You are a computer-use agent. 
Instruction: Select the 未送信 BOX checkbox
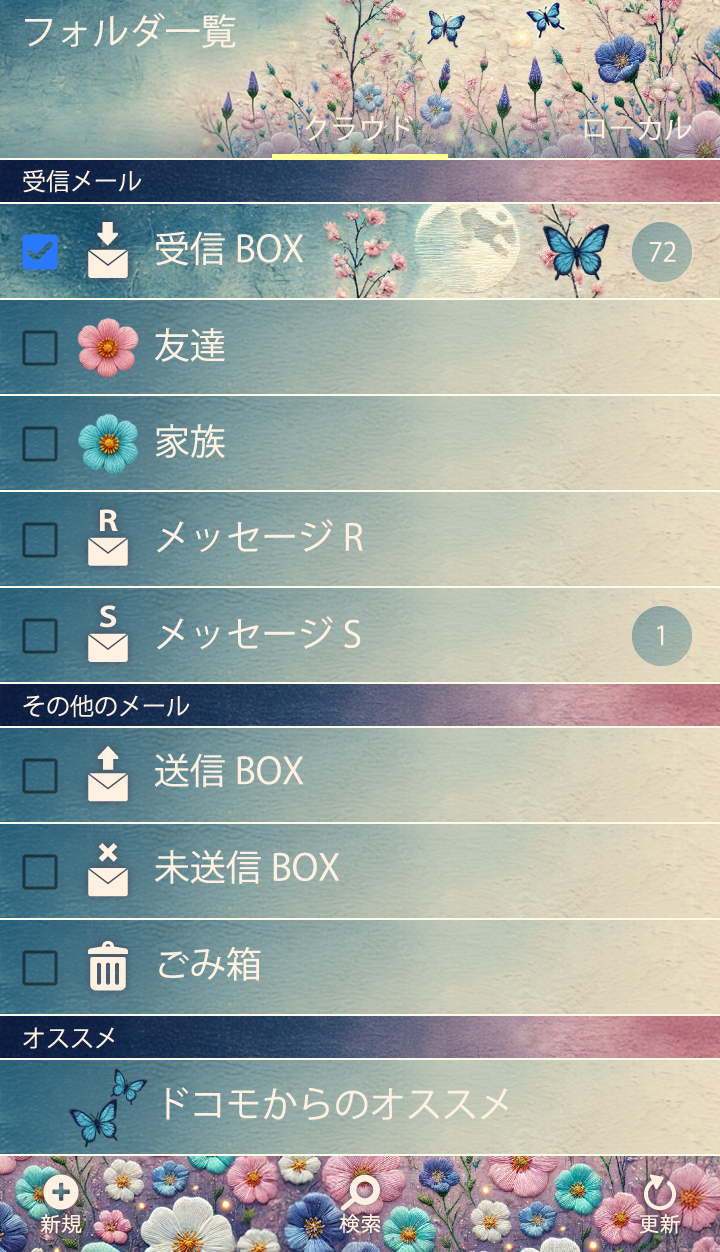[x=40, y=871]
